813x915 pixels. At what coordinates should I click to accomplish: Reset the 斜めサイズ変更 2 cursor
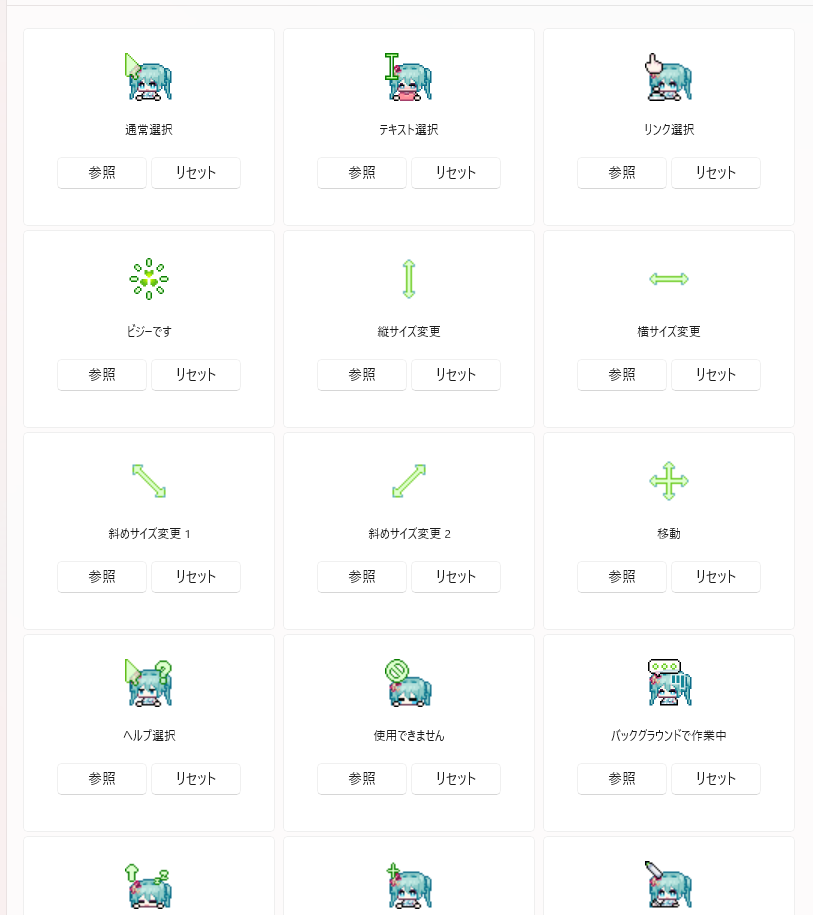coord(456,577)
